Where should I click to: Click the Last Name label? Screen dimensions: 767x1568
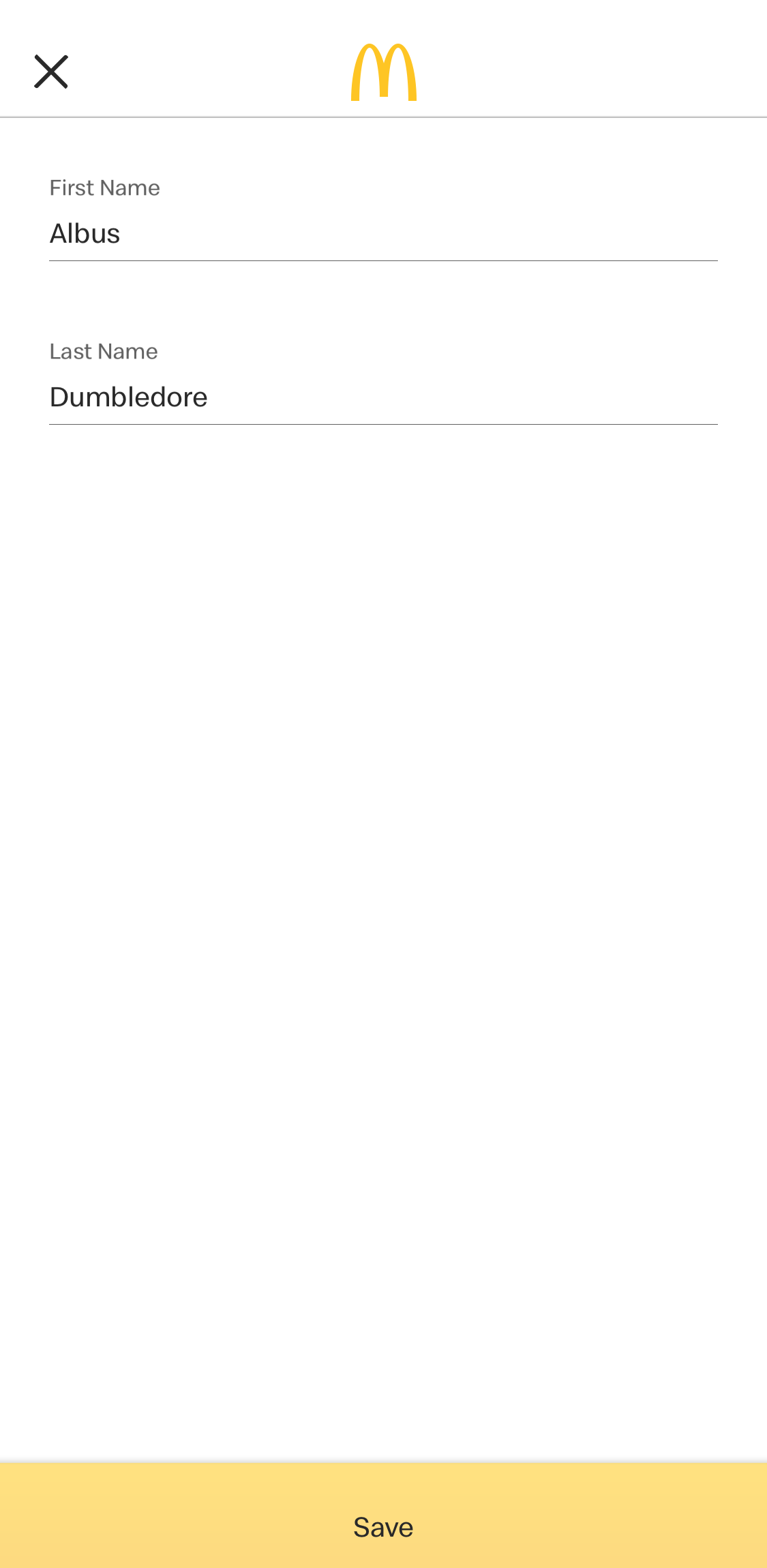tap(102, 351)
